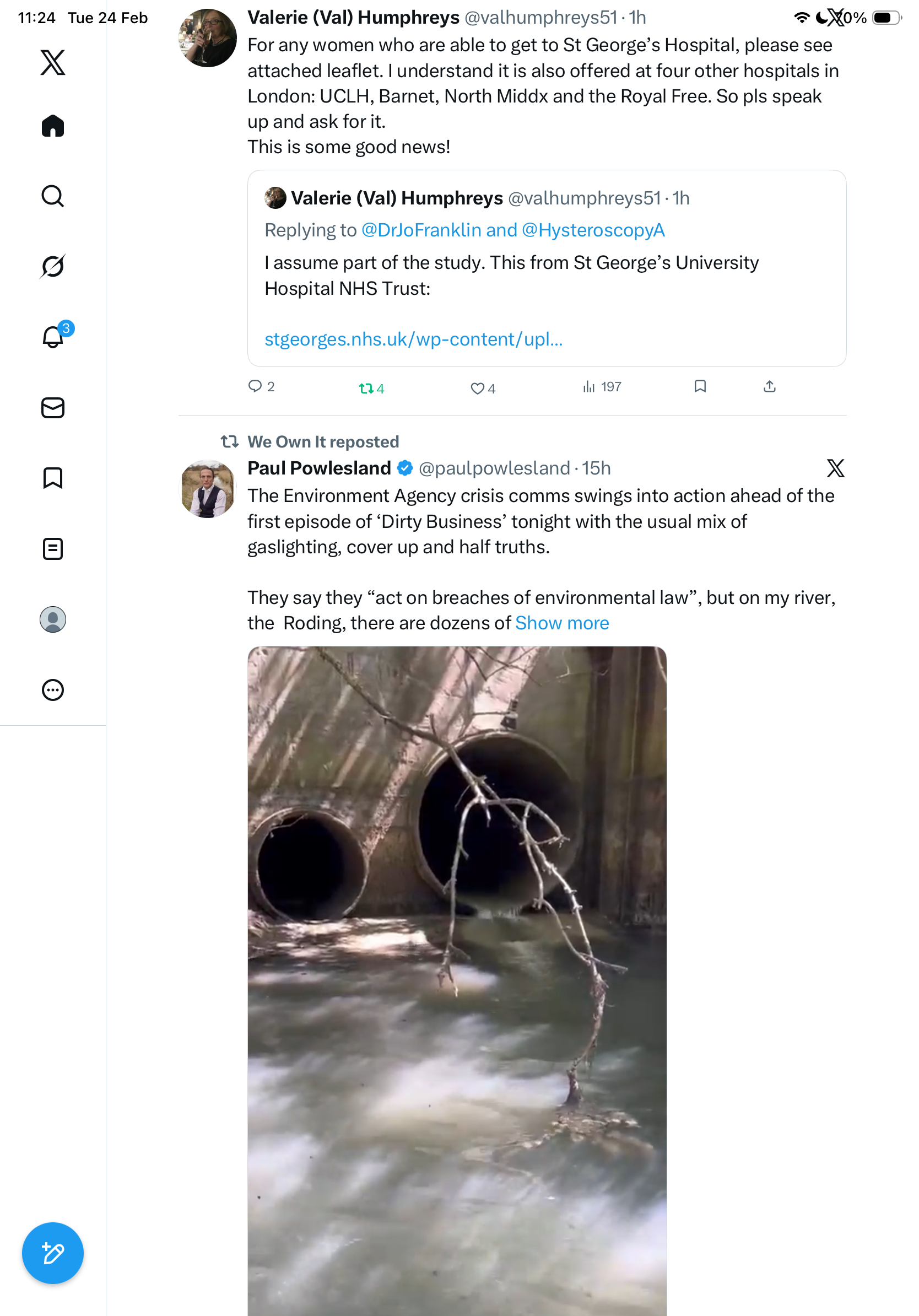The height and width of the screenshot is (1316, 919).
Task: Open the notifications bell
Action: 53,337
